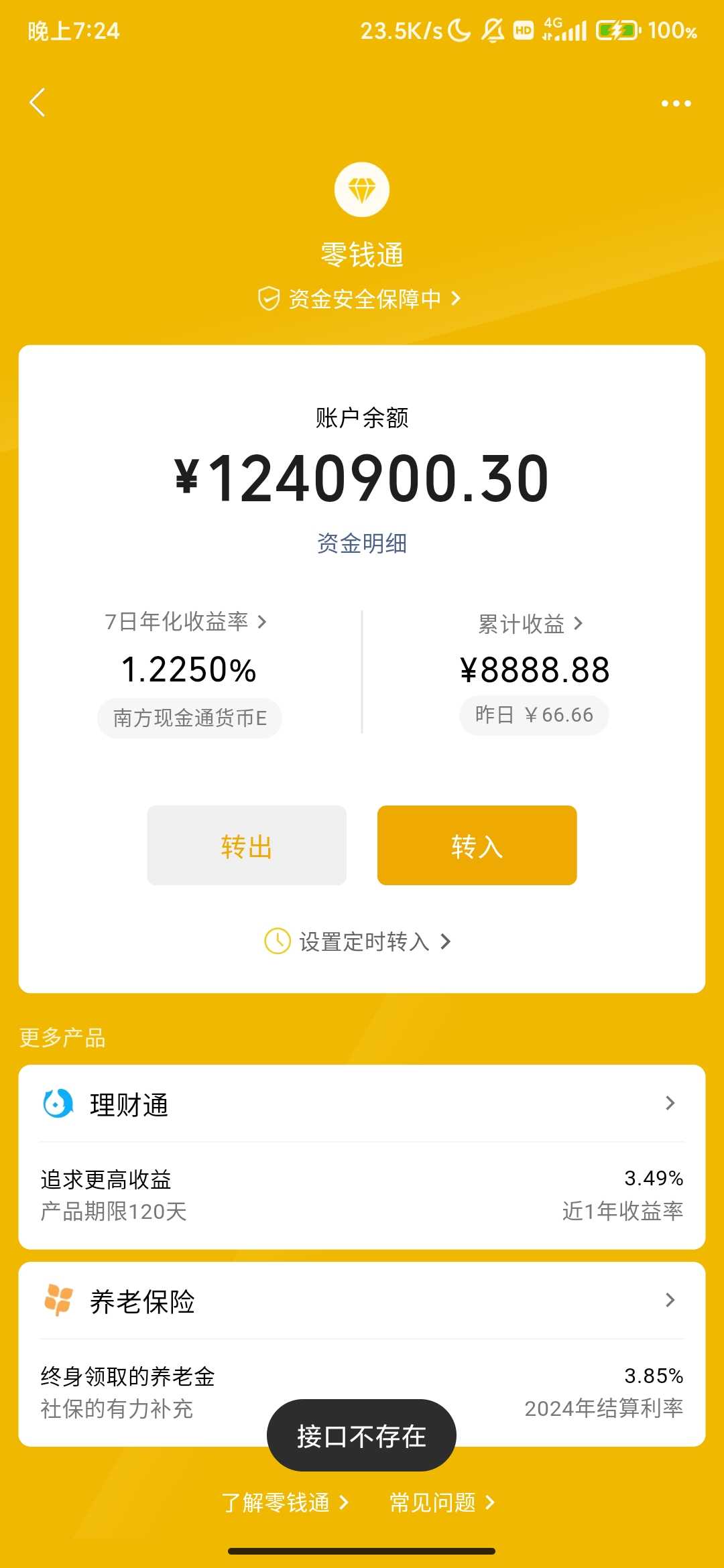Open 常见问题 FAQ link

(x=442, y=1502)
